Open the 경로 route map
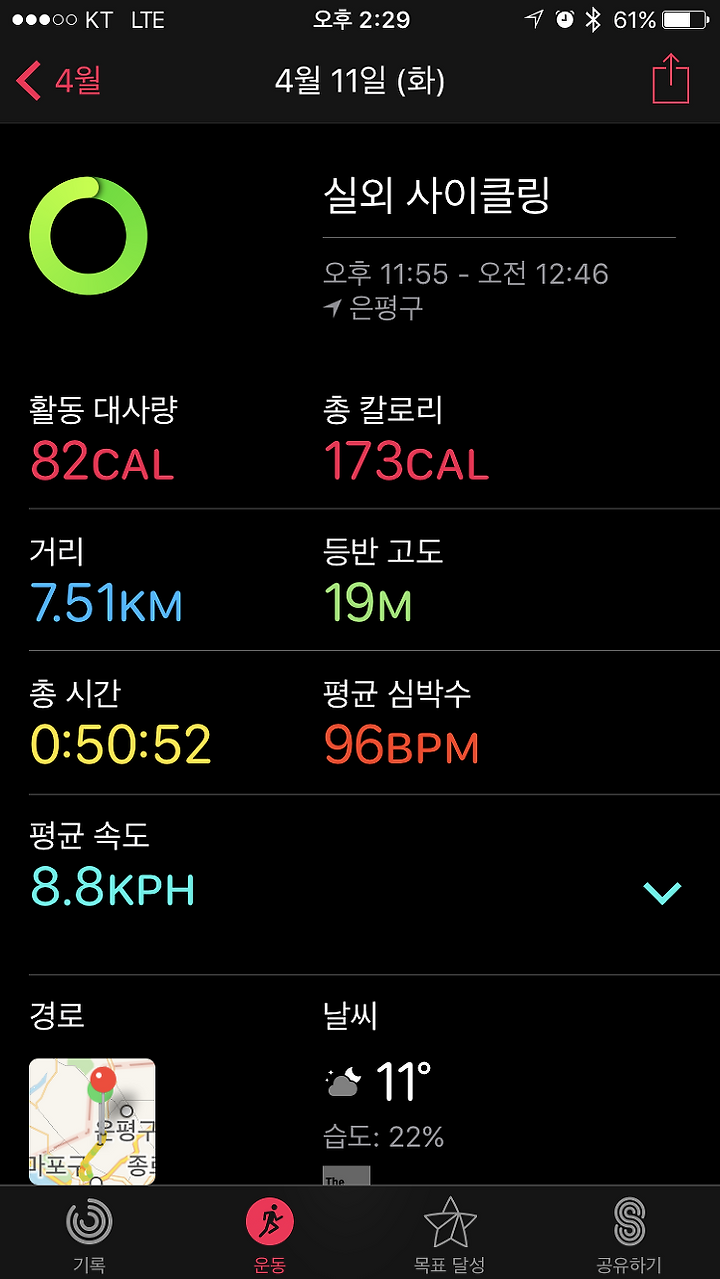This screenshot has width=720, height=1279. (92, 1121)
